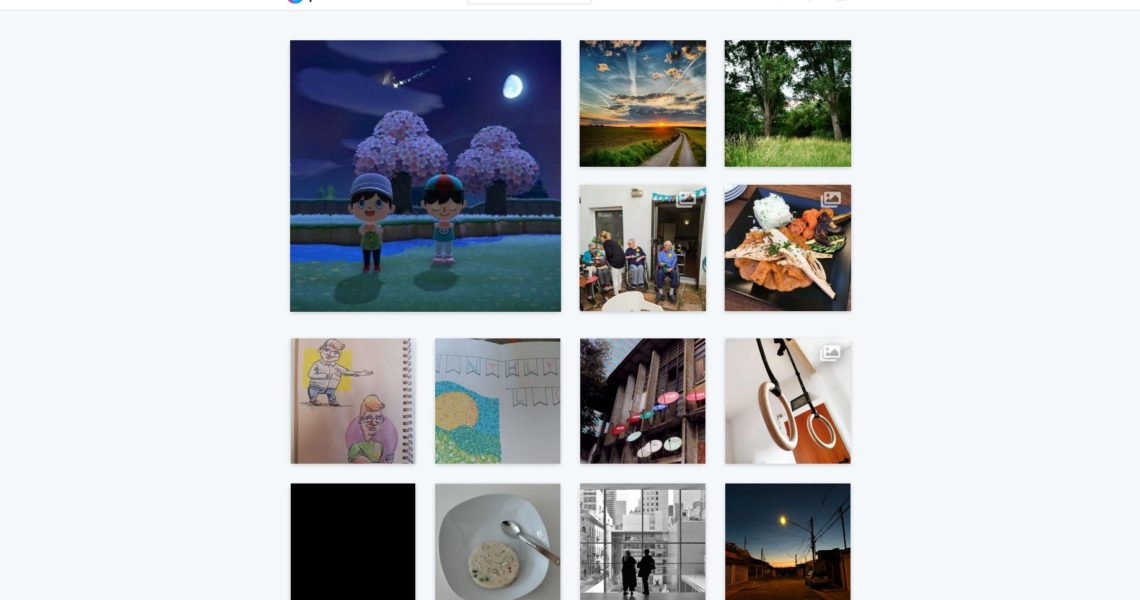This screenshot has width=1140, height=600.
Task: Open the night street with streetlamp photo
Action: click(x=787, y=541)
